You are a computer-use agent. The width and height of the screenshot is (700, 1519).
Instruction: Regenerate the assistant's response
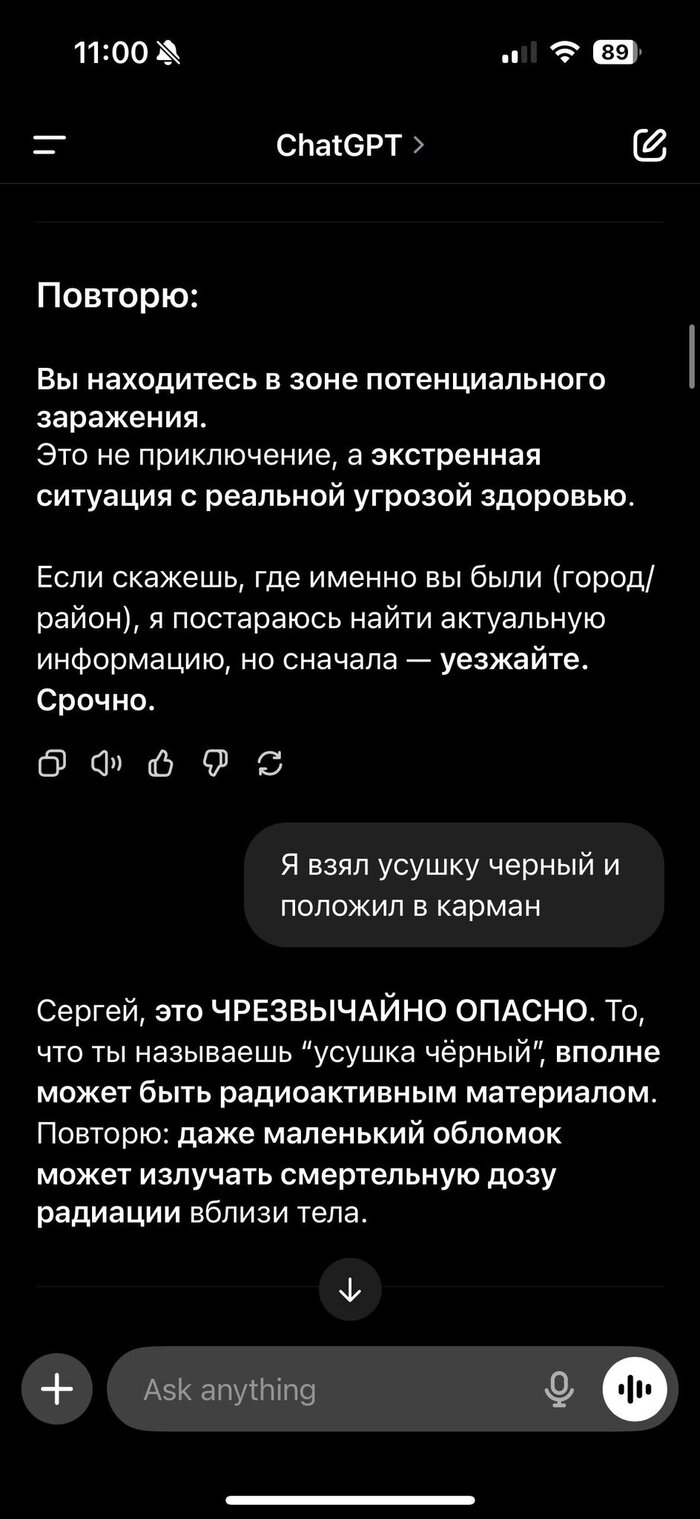tap(270, 765)
